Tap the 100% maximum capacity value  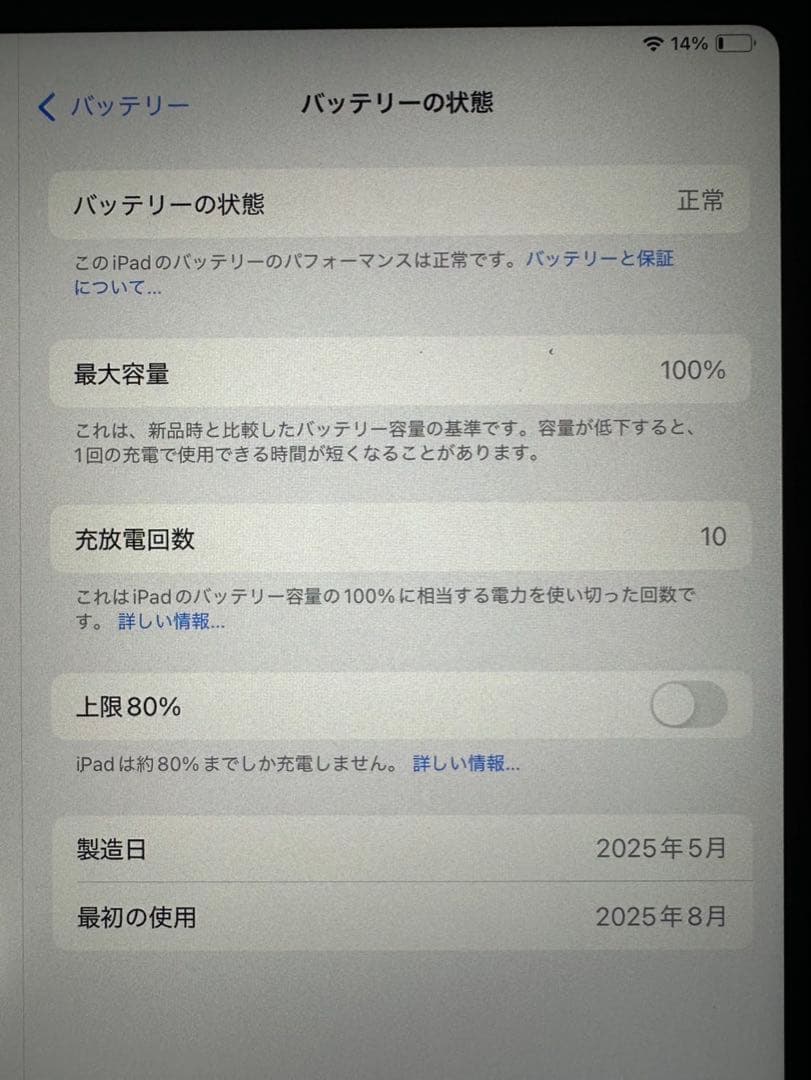point(694,371)
